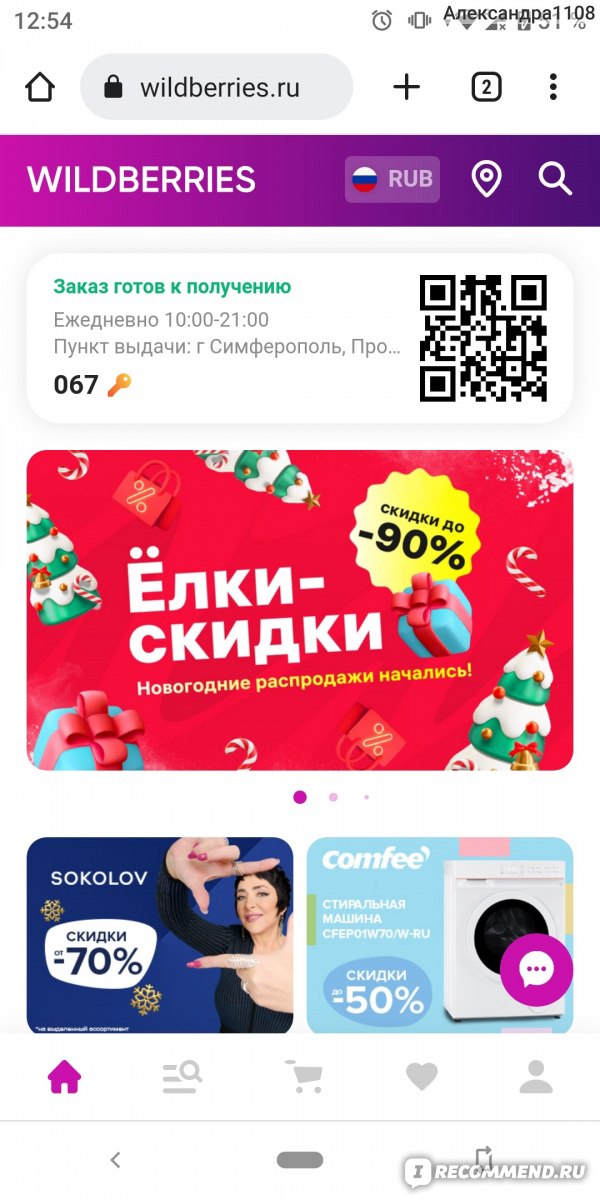Start a support chat via the bubble
This screenshot has width=600, height=1200.
536,970
